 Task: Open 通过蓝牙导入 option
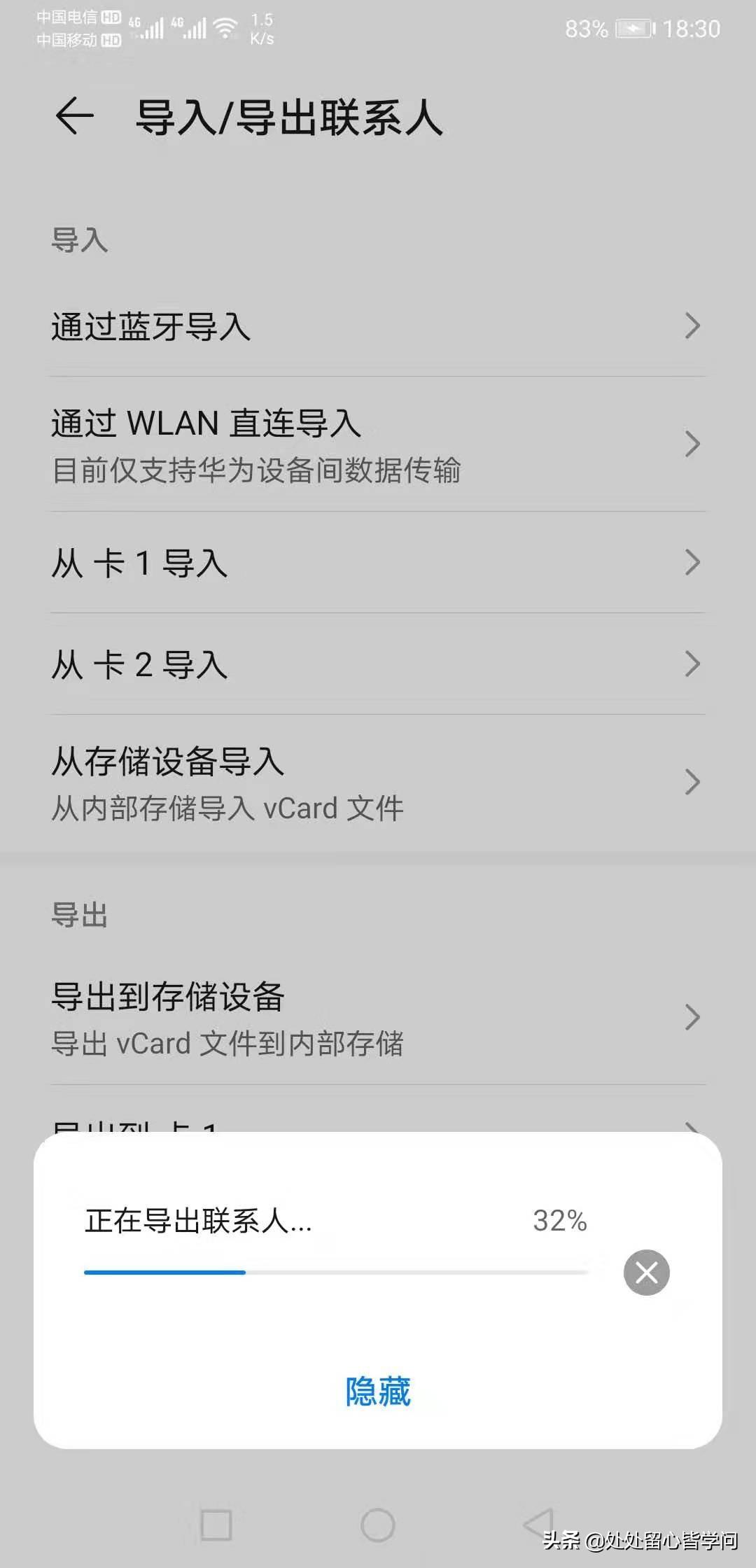(378, 326)
